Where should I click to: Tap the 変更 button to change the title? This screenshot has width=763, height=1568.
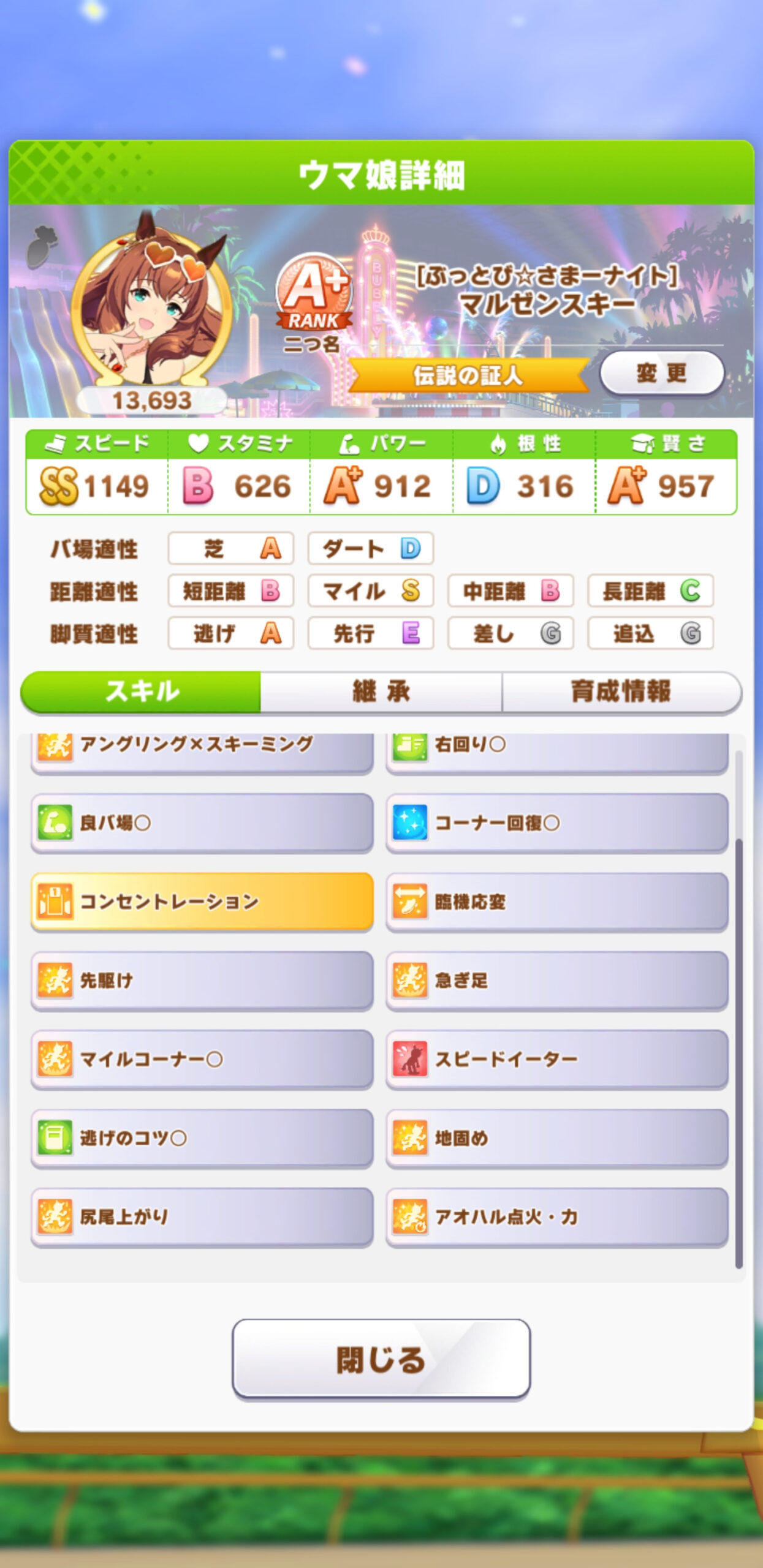(x=661, y=373)
